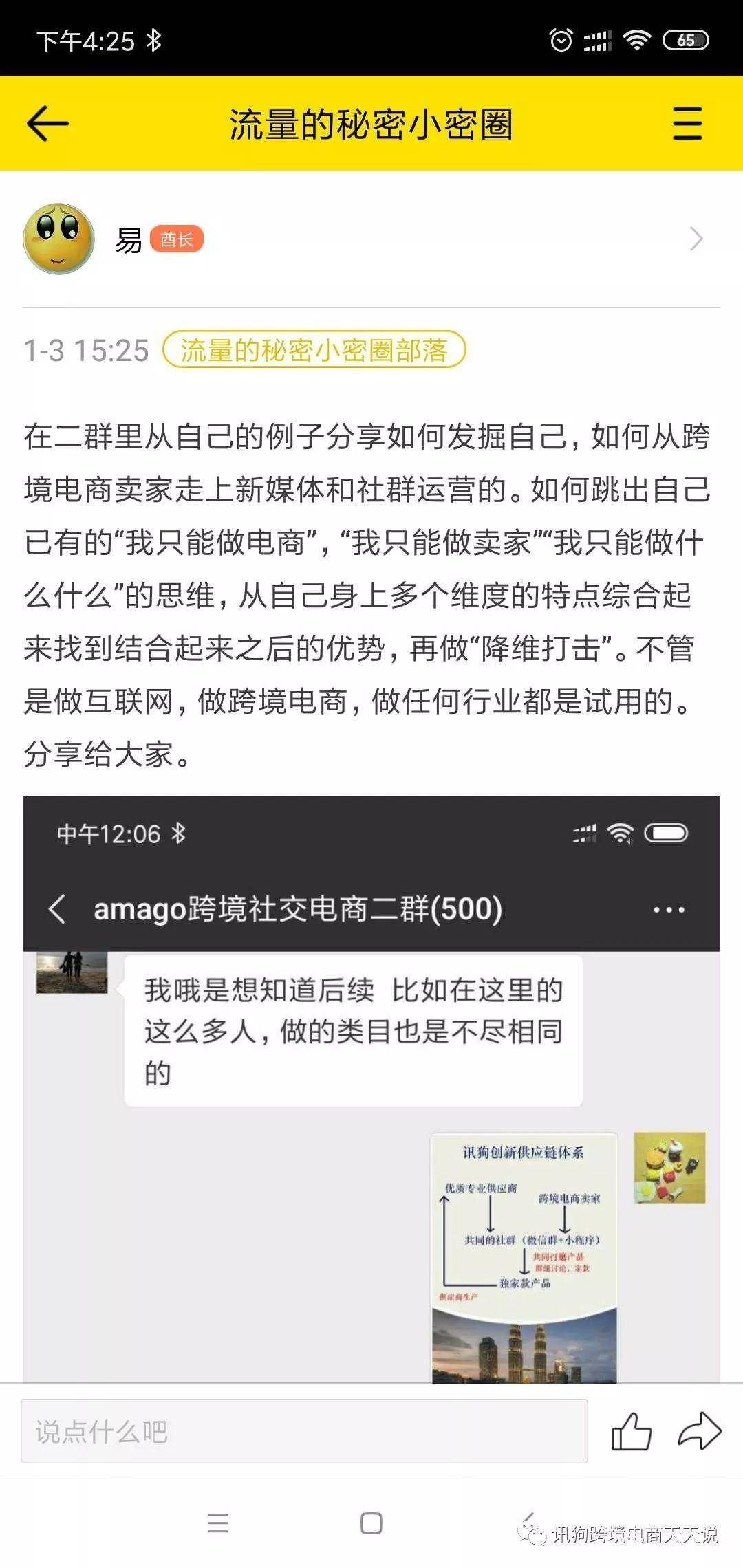743x1568 pixels.
Task: Tap the 说点什么吧 comment field
Action: coord(304,1431)
